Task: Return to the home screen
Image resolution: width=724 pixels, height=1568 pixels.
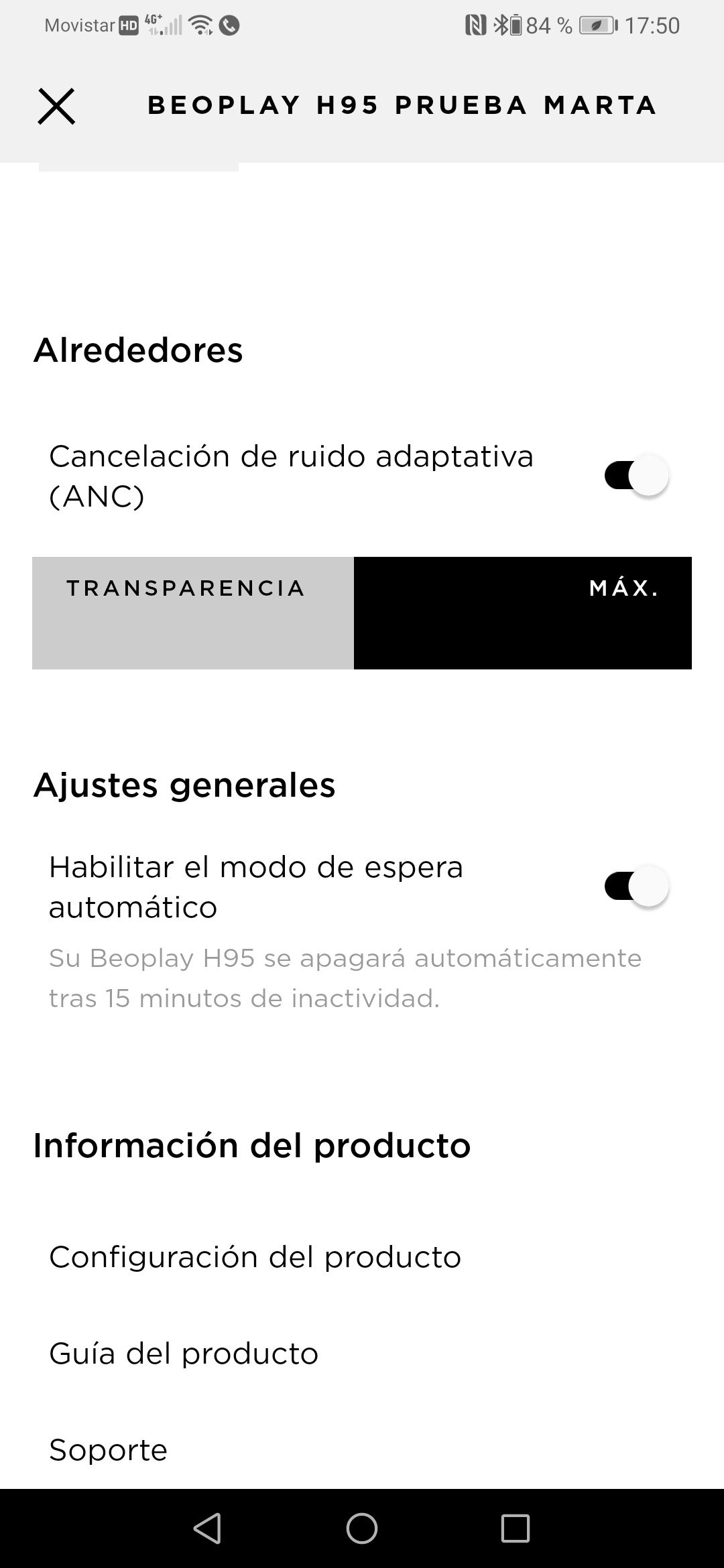Action: point(362,1529)
